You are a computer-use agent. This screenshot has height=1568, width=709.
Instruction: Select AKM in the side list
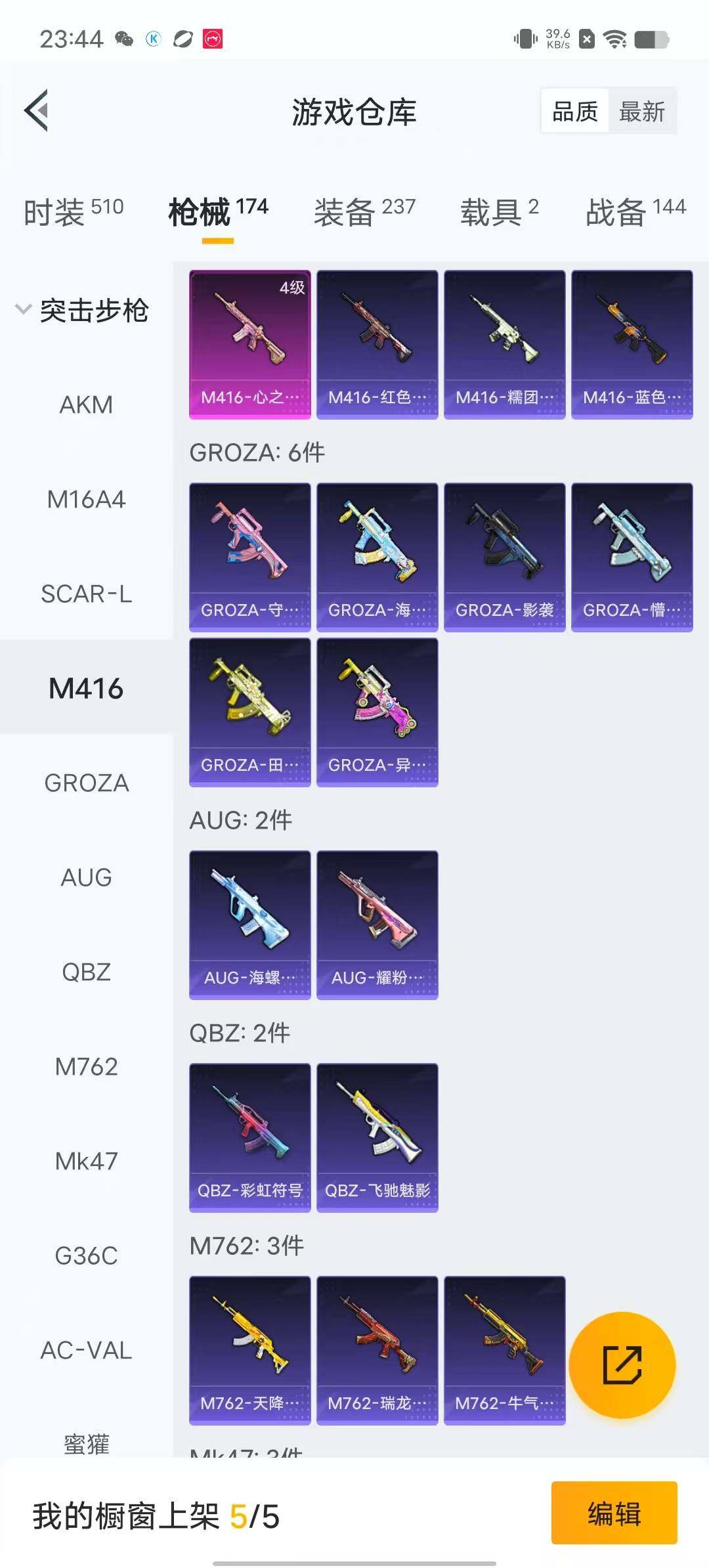click(x=86, y=404)
